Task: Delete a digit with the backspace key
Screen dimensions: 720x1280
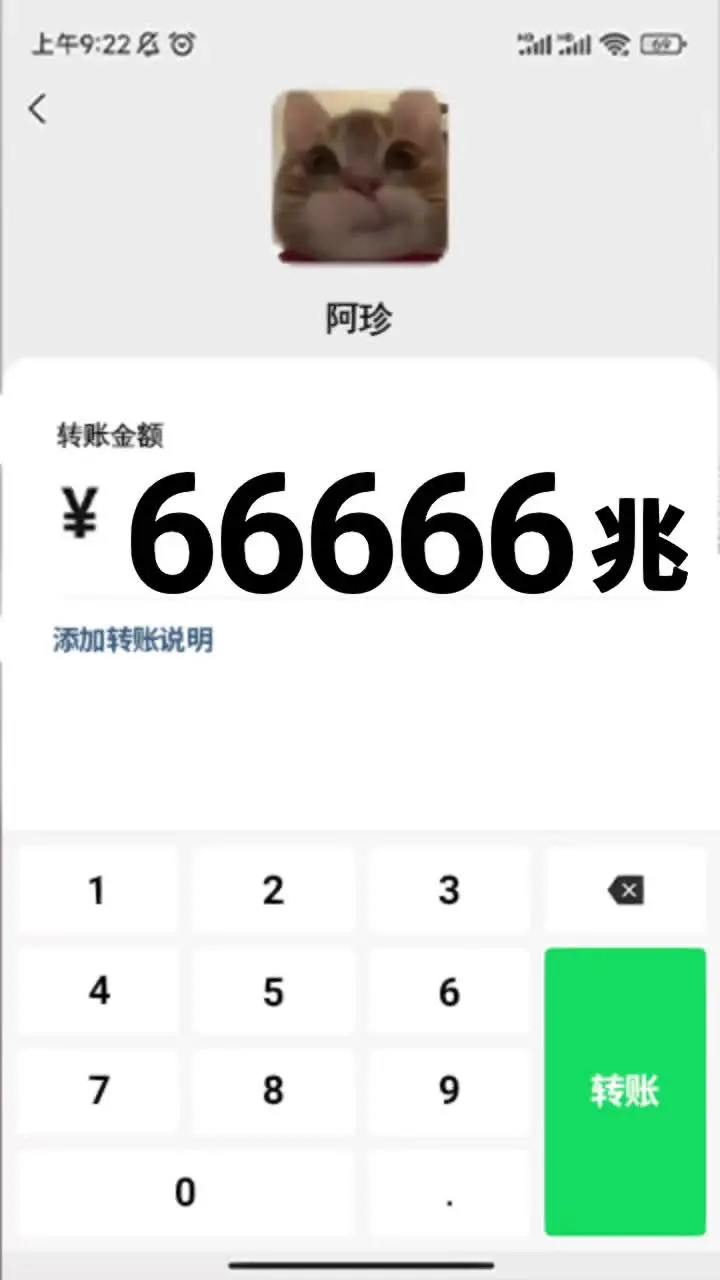Action: click(x=625, y=890)
